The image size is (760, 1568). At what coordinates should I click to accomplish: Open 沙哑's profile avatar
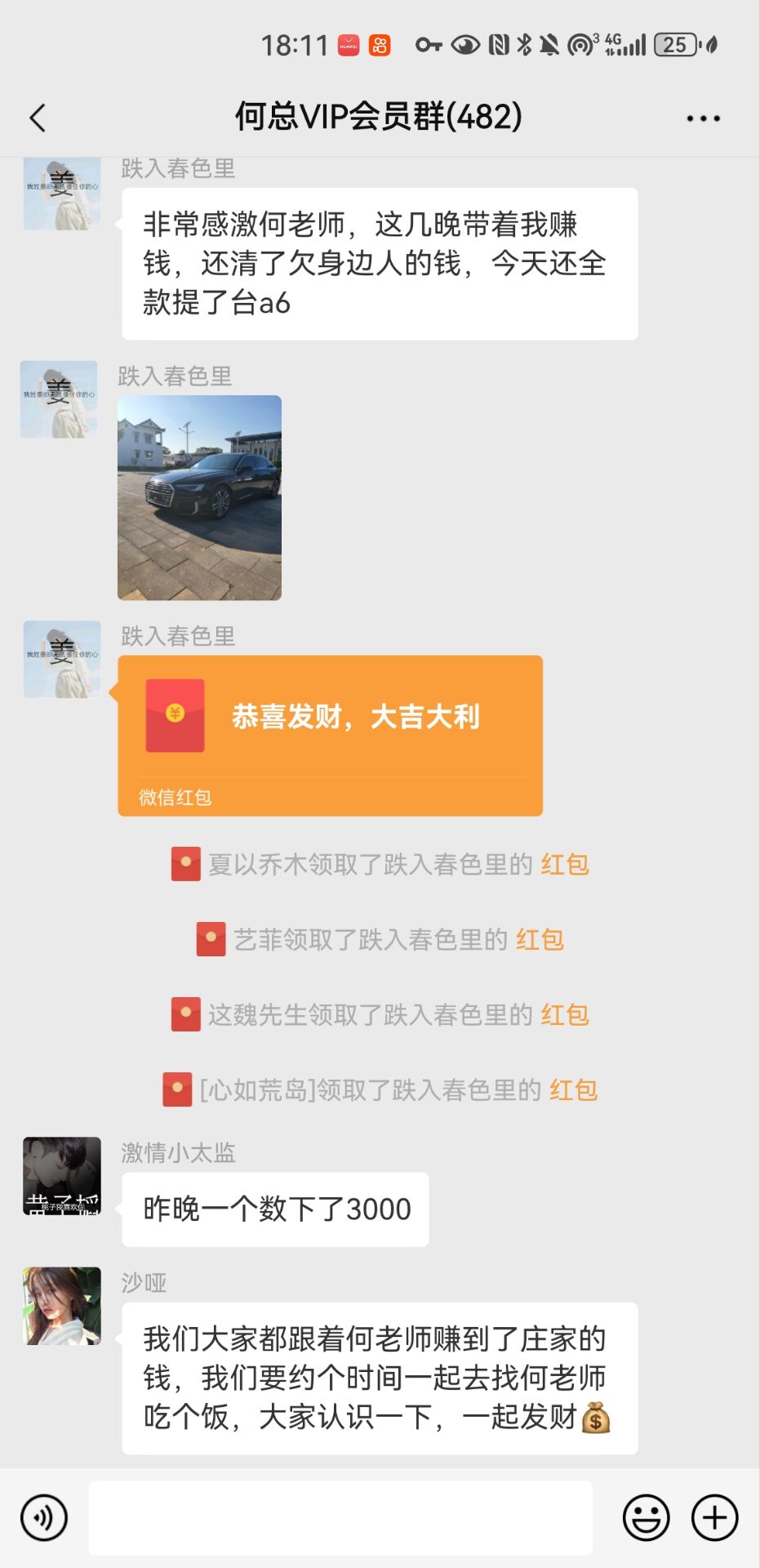62,1305
